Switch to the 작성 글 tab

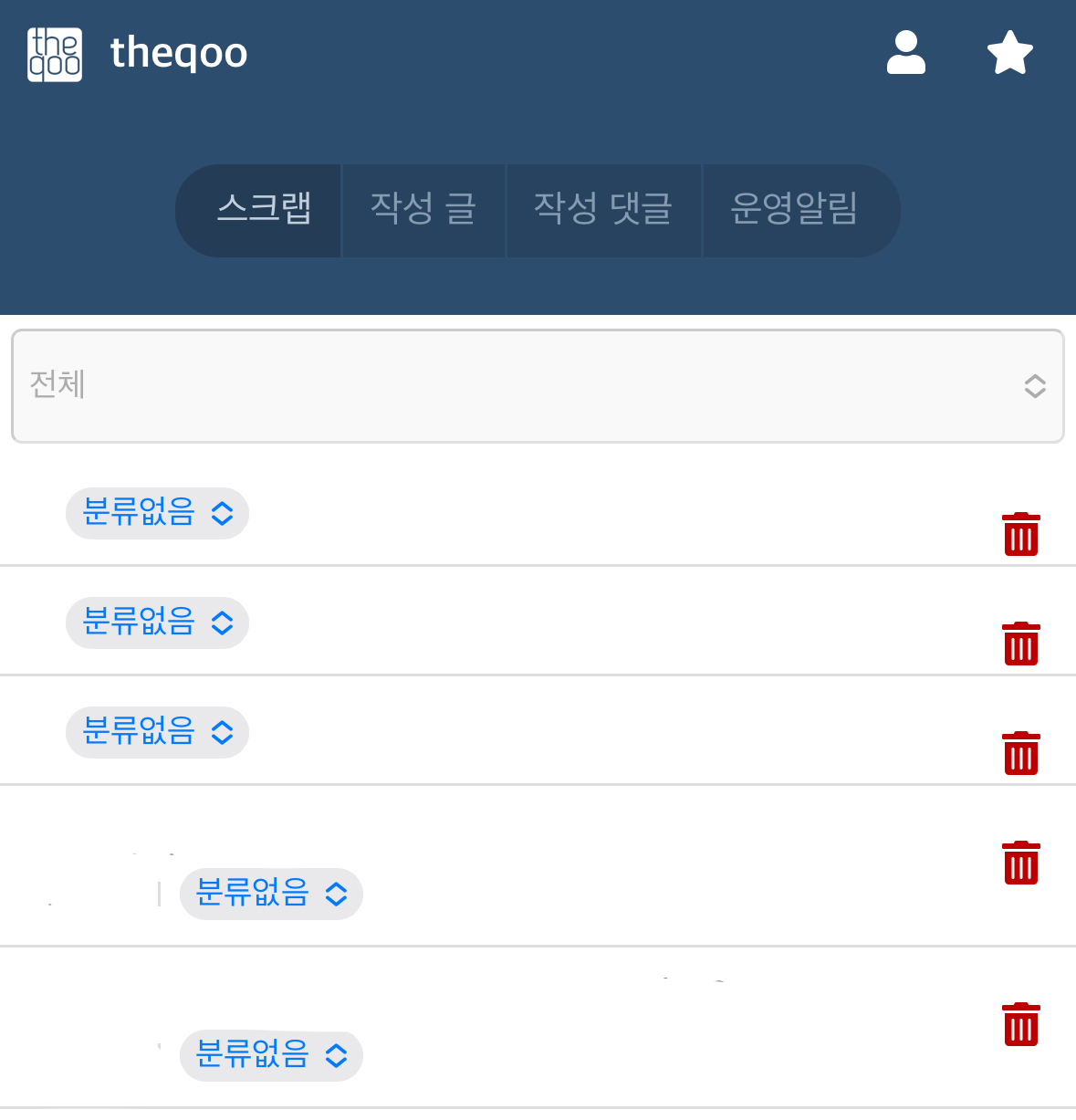pyautogui.click(x=423, y=210)
